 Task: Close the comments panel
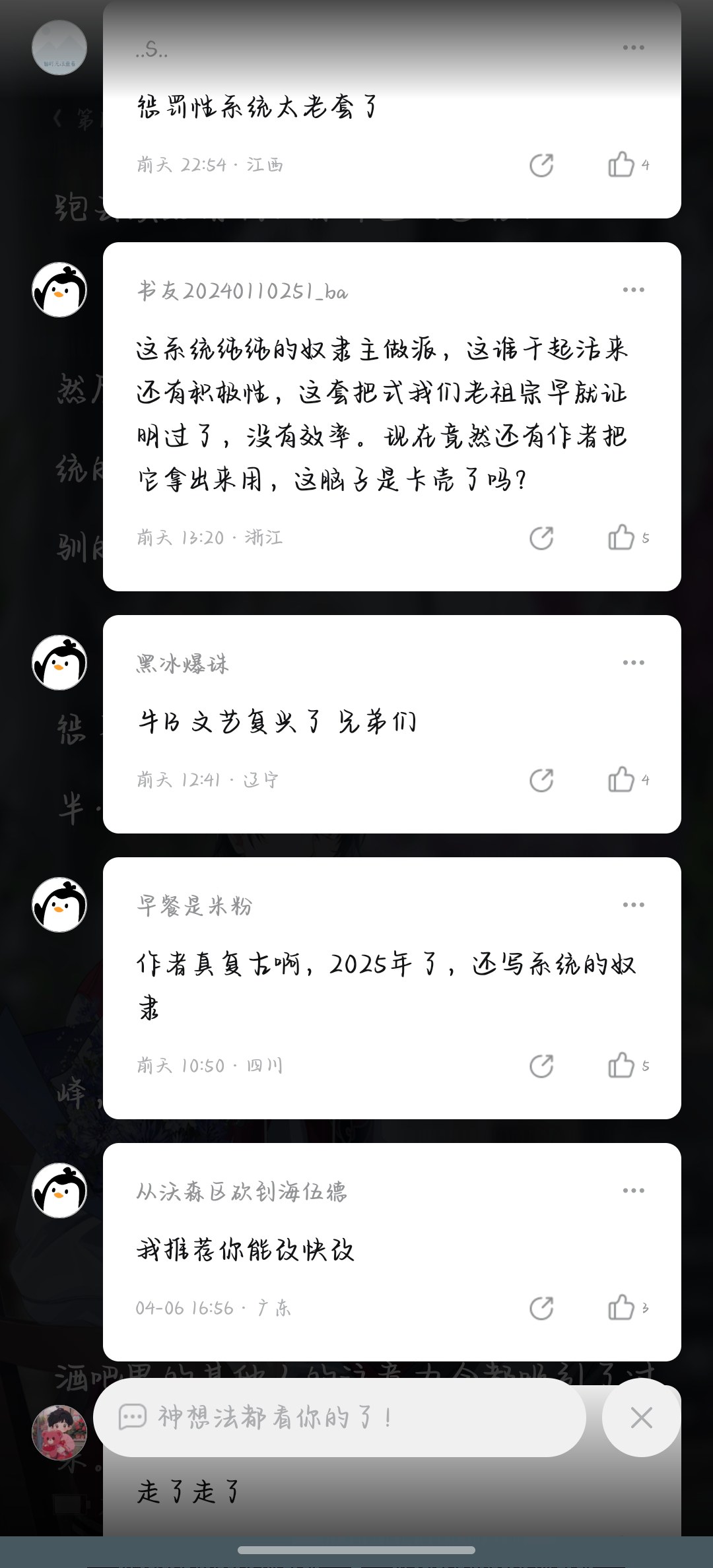641,1418
